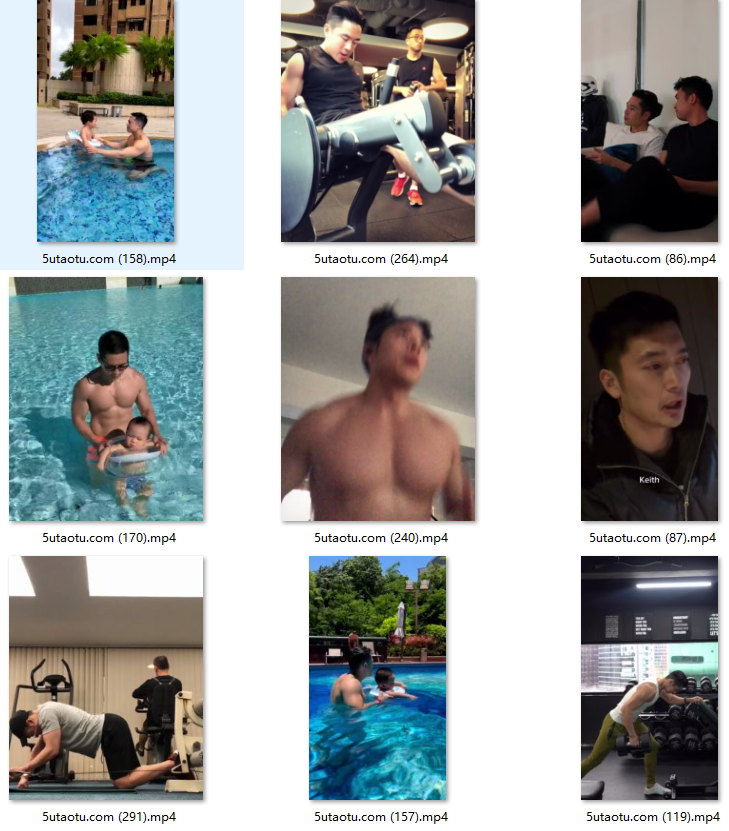The image size is (729, 831).
Task: Tap the 5utaotu.com (170).mp4 thumbnail
Action: click(106, 399)
